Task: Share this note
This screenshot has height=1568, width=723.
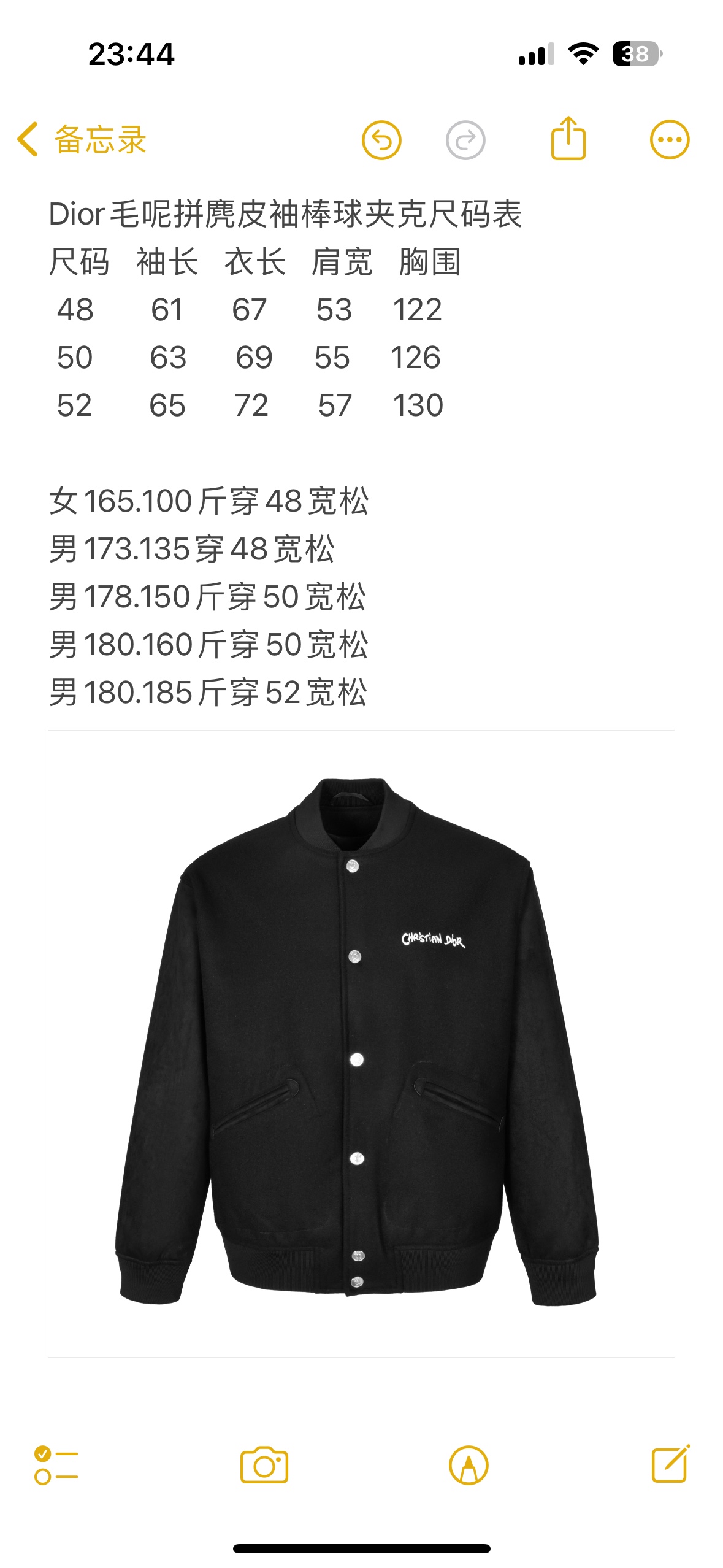Action: click(568, 139)
